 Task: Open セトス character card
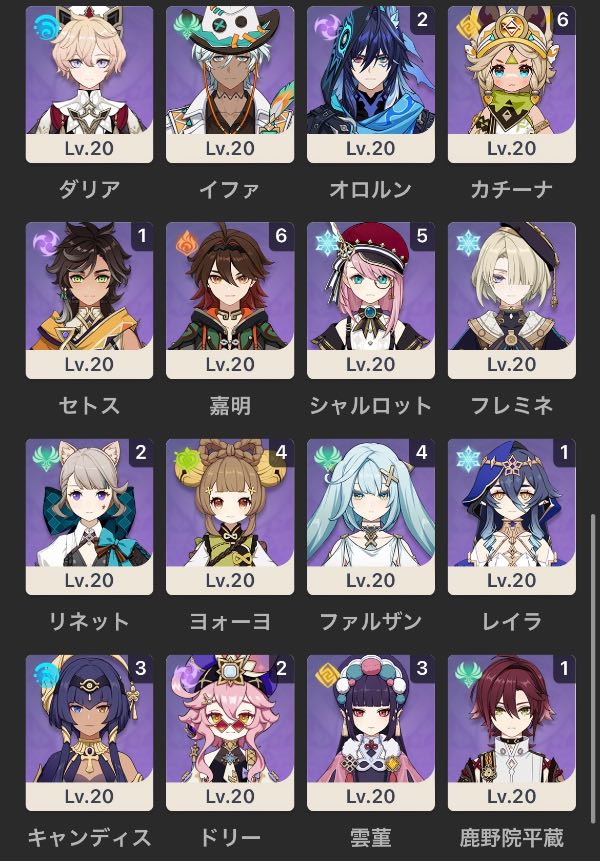point(89,300)
